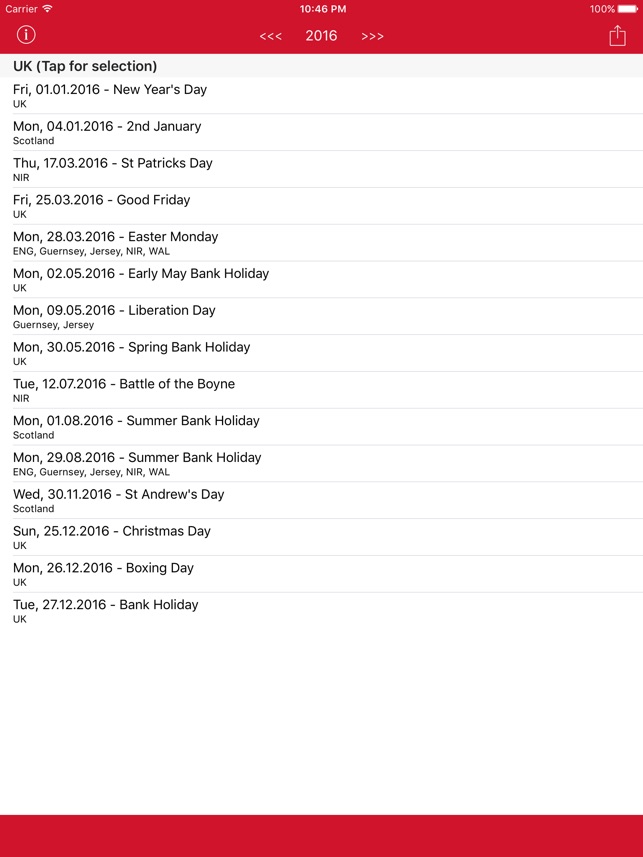Select Liberation Day entry
The width and height of the screenshot is (643, 857).
point(322,316)
